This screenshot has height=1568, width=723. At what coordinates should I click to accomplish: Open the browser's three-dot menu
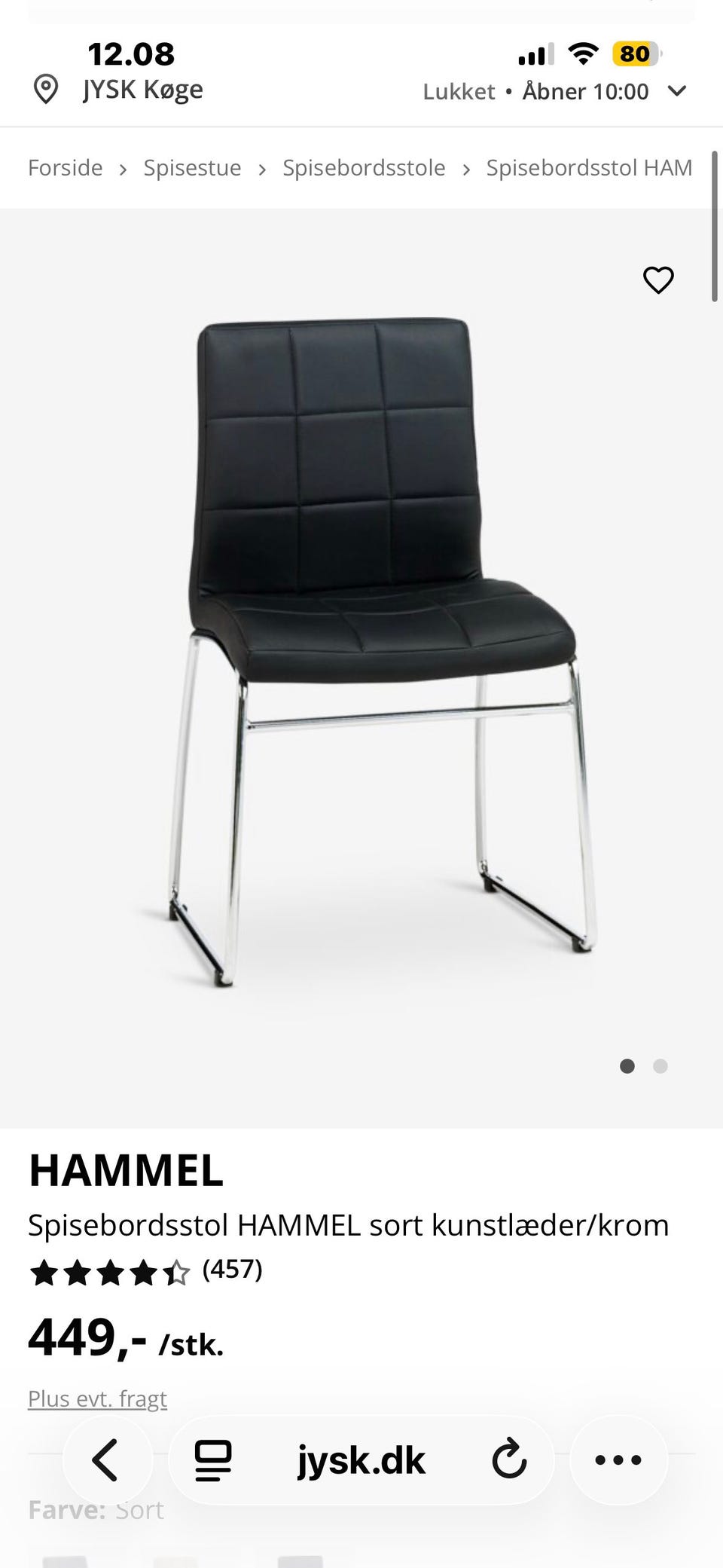618,1459
